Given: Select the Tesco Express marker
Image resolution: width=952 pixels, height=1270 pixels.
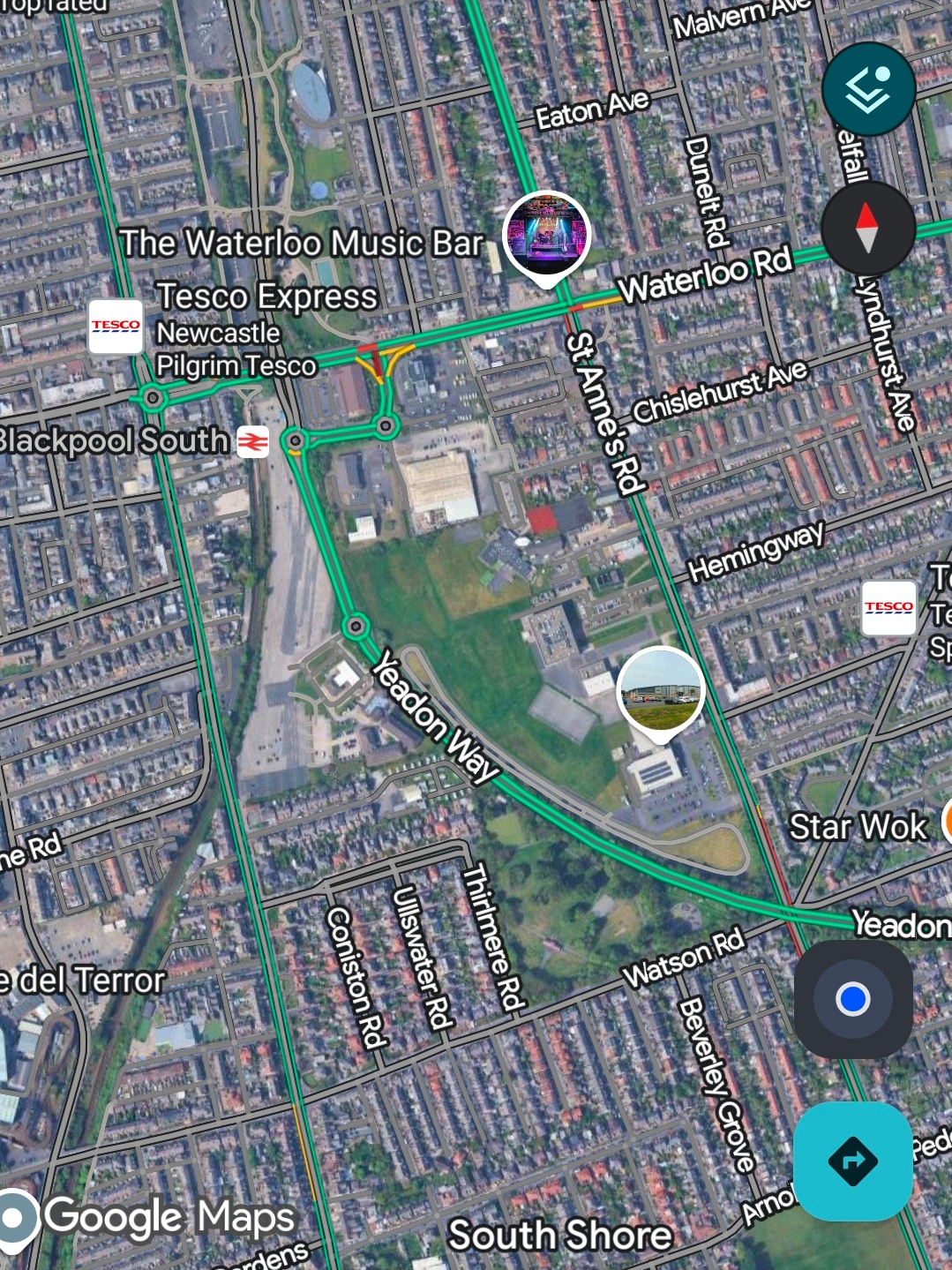Looking at the screenshot, I should coord(116,327).
